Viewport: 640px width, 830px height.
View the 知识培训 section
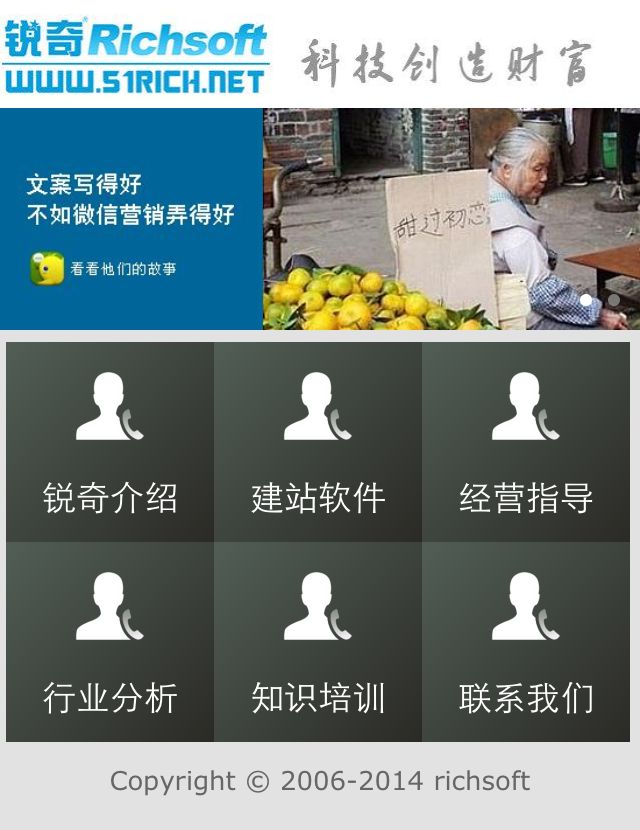click(318, 642)
